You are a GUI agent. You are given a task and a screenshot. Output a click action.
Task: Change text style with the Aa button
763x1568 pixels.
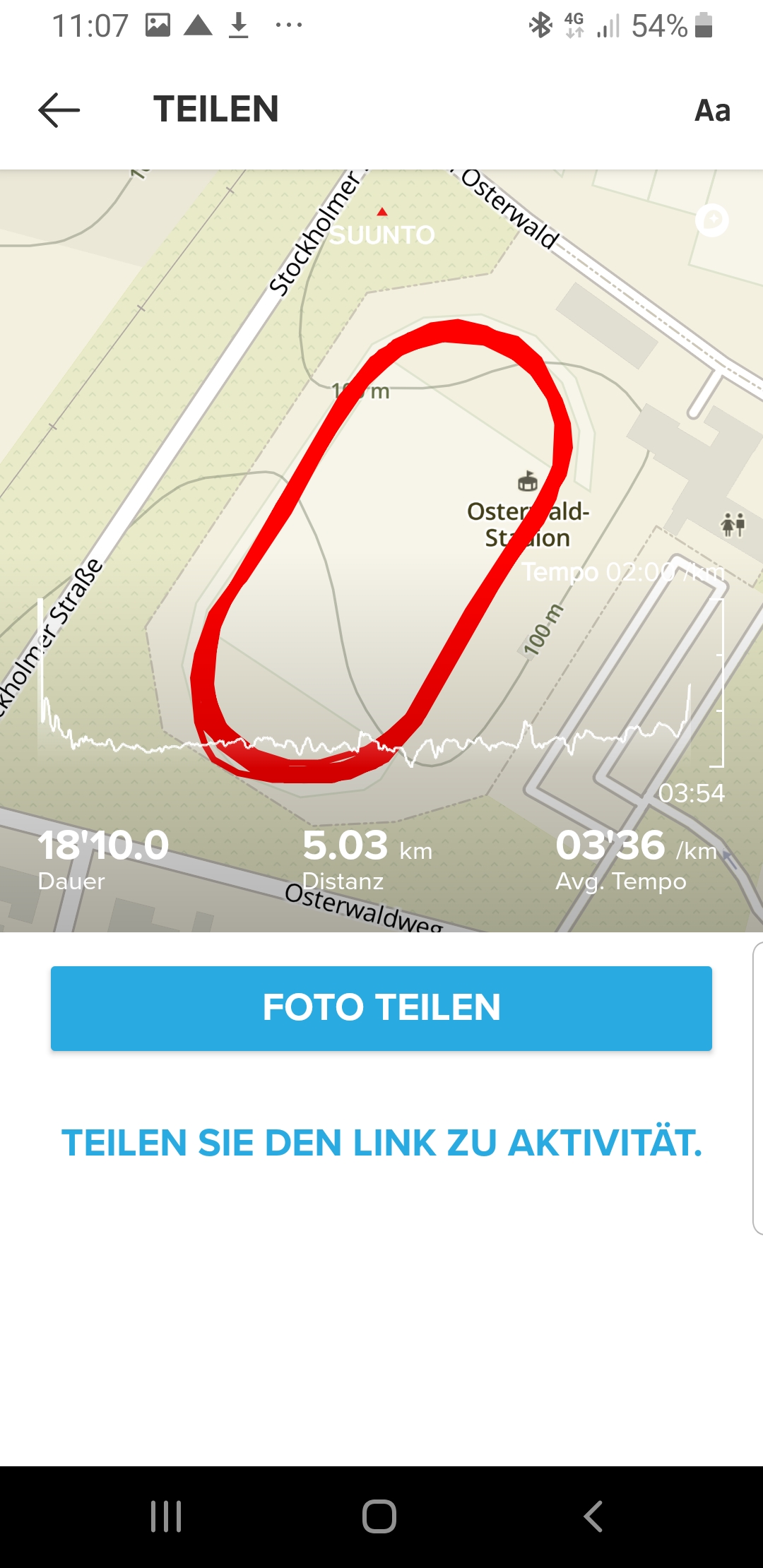[x=711, y=111]
